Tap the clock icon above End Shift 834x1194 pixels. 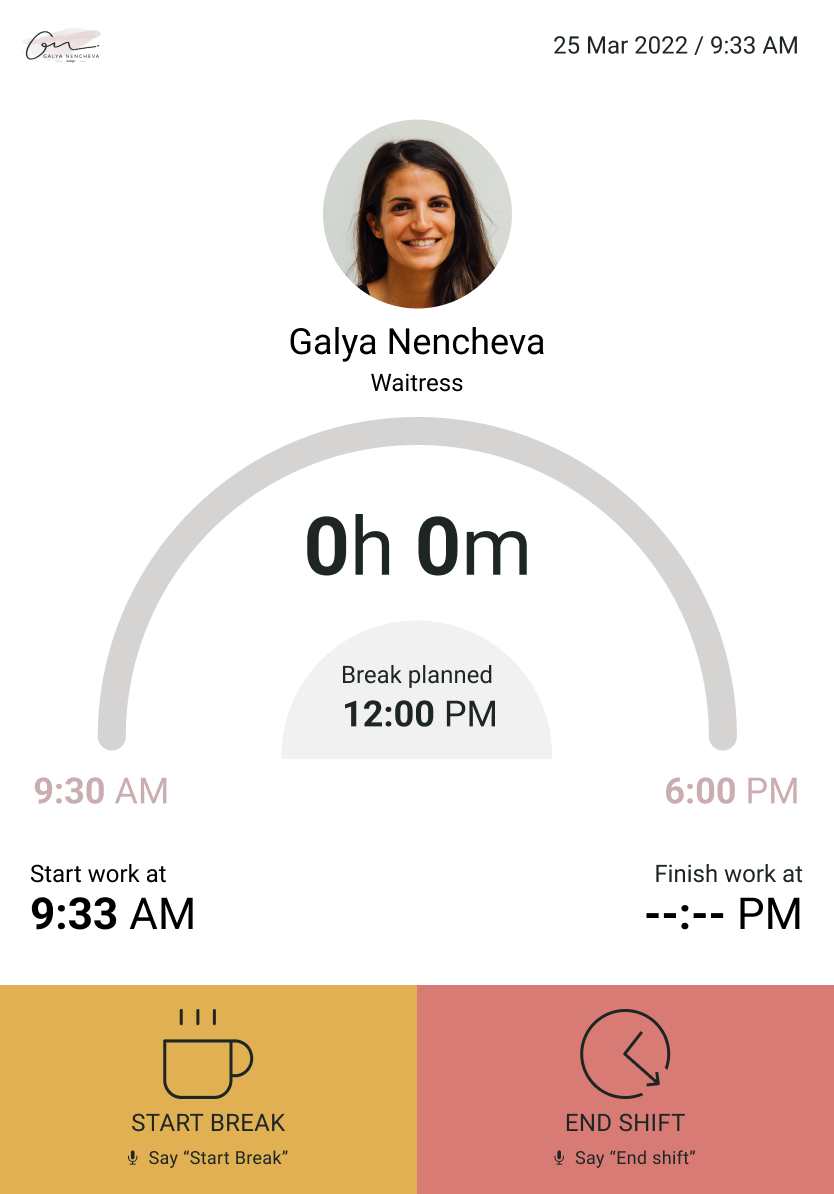click(623, 1055)
